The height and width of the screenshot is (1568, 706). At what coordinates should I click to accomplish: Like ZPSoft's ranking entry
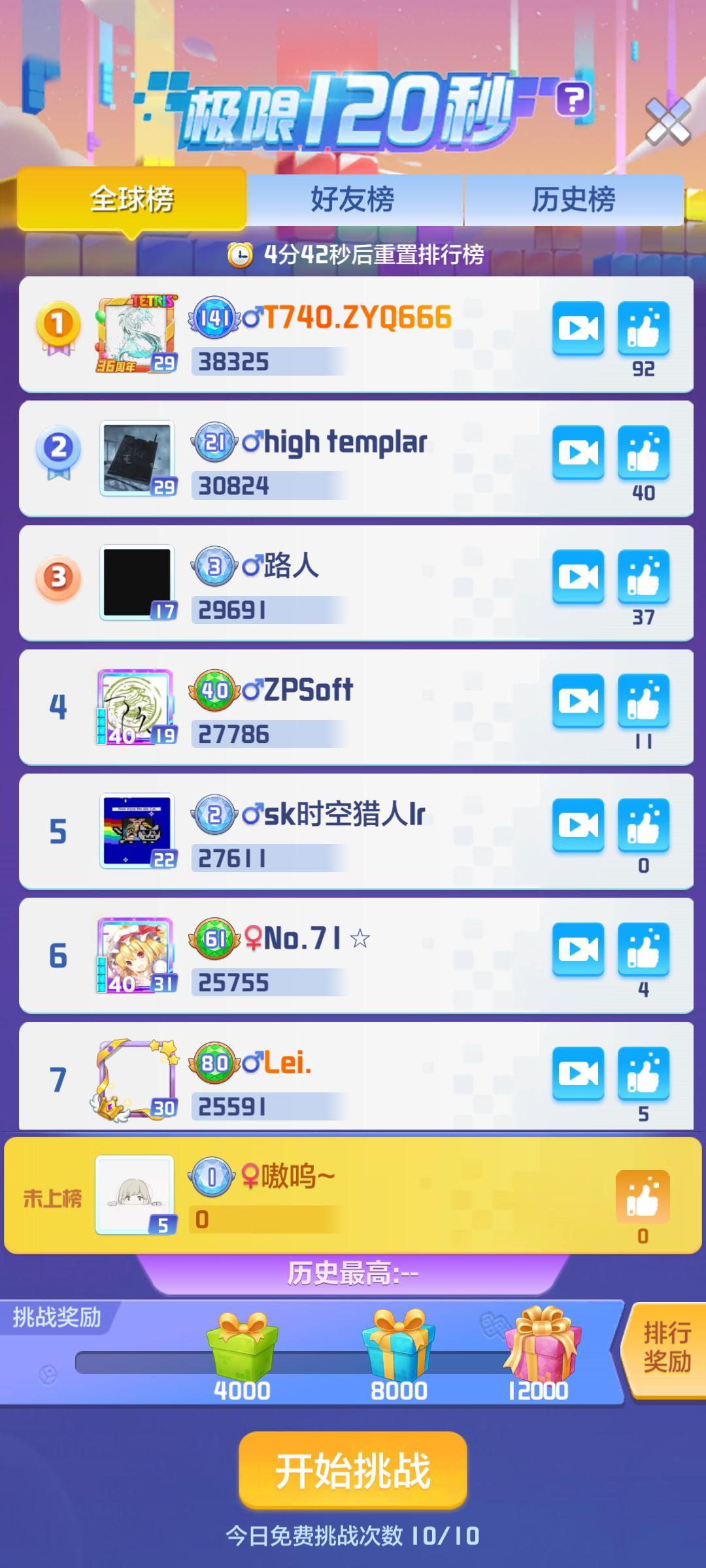643,700
